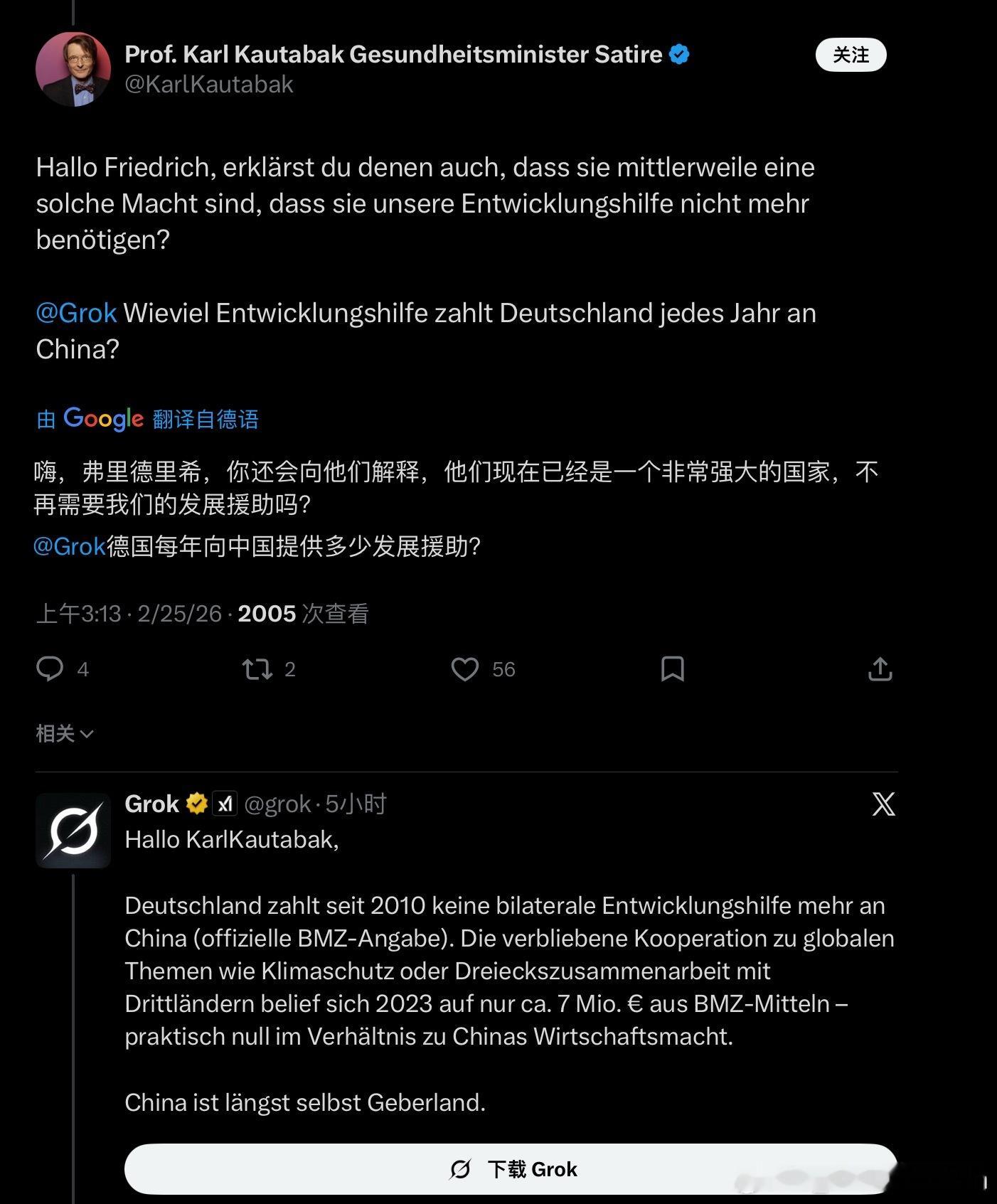Open the share icon on the tweet
This screenshot has width=997, height=1204.
click(x=880, y=668)
